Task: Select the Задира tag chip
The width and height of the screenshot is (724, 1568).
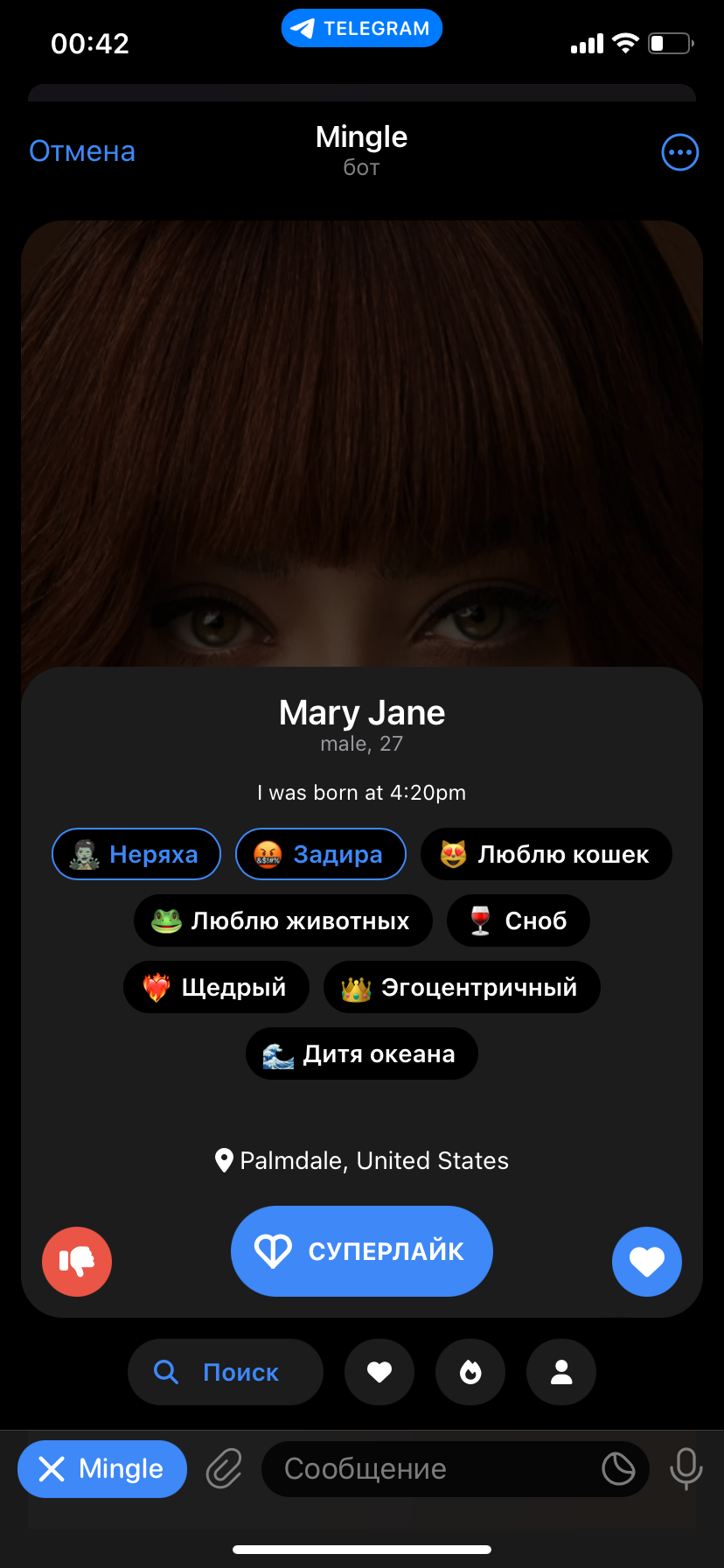Action: [x=320, y=854]
